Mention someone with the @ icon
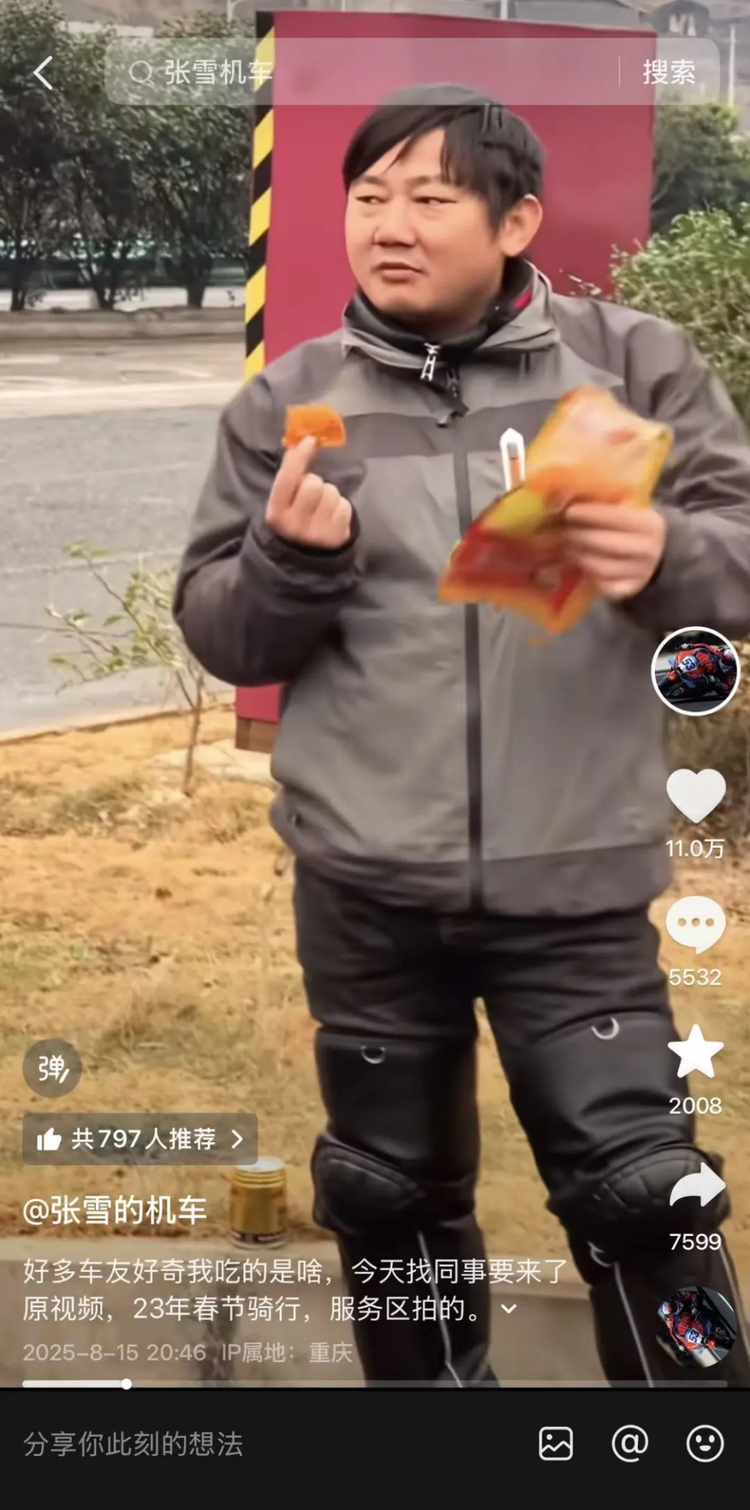Screen dimensions: 750x1510 [630, 1443]
